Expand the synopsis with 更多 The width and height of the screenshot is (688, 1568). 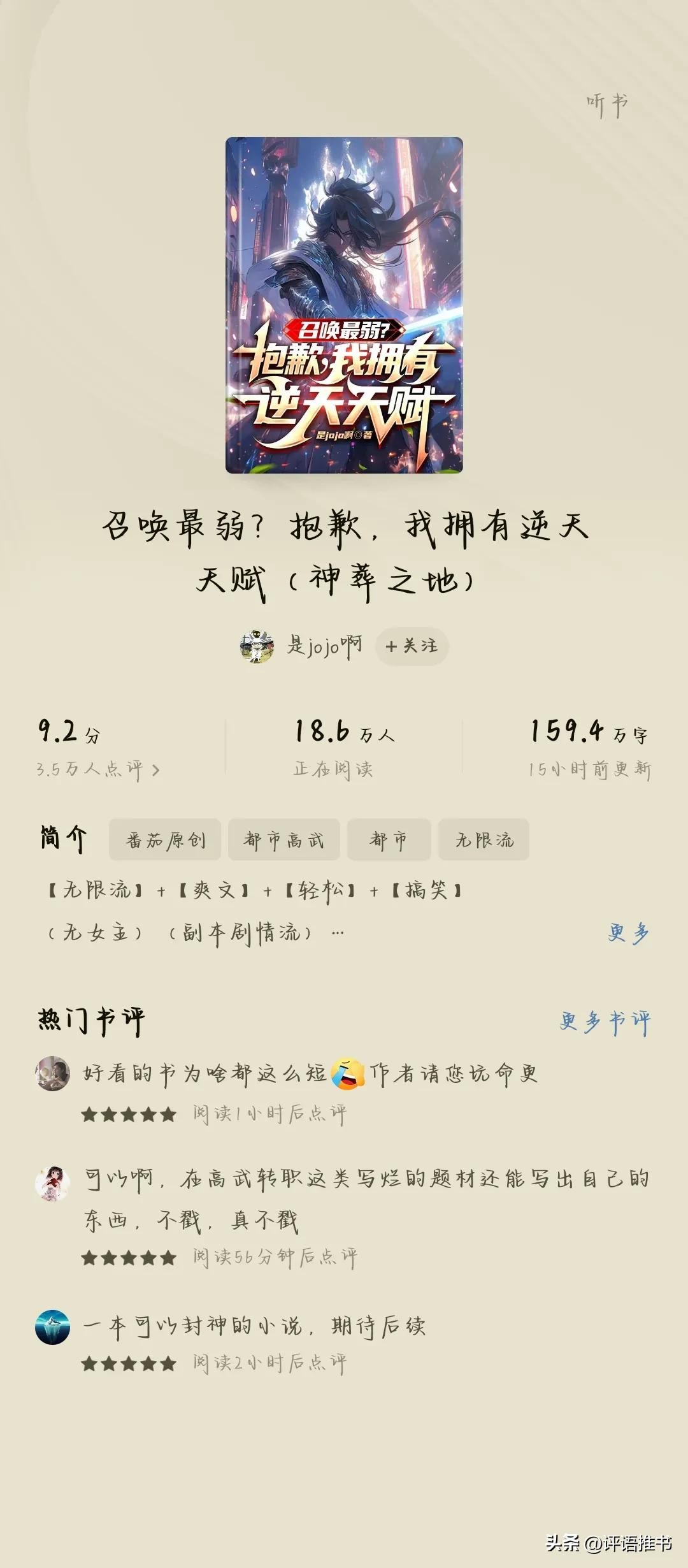coord(628,933)
